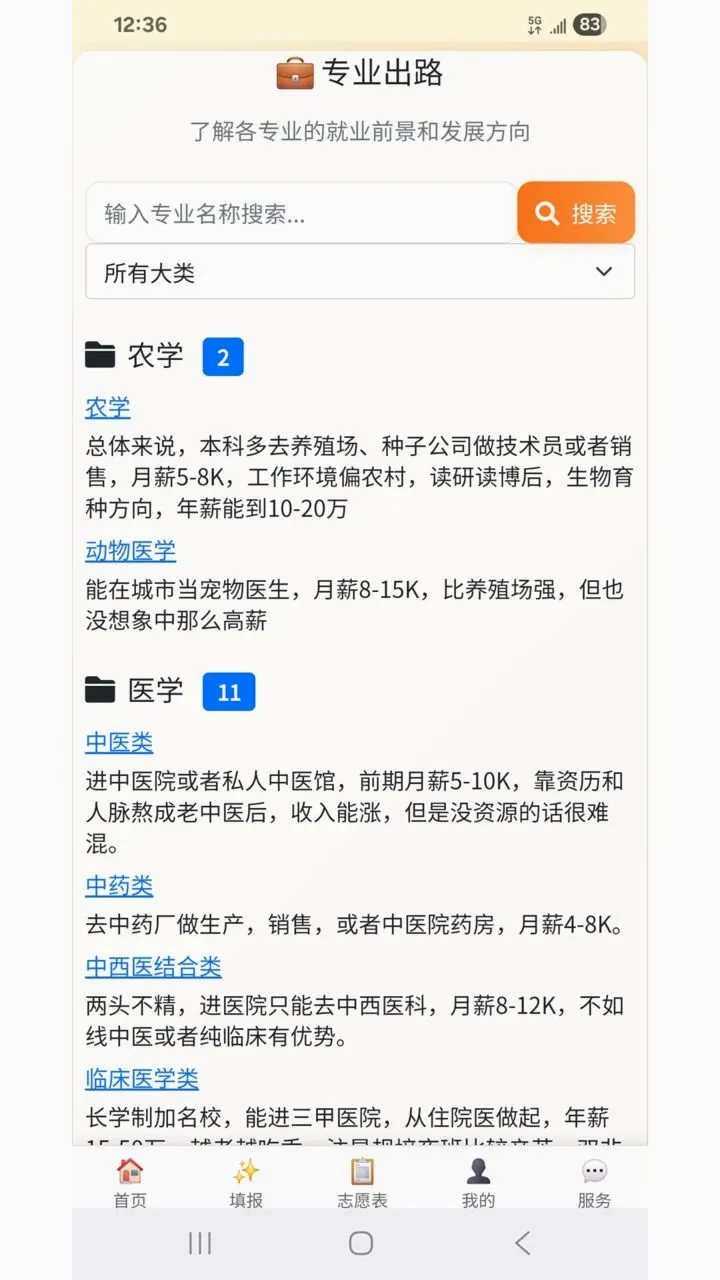720x1280 pixels.
Task: Switch to the 志愿表 tab
Action: tap(362, 1183)
